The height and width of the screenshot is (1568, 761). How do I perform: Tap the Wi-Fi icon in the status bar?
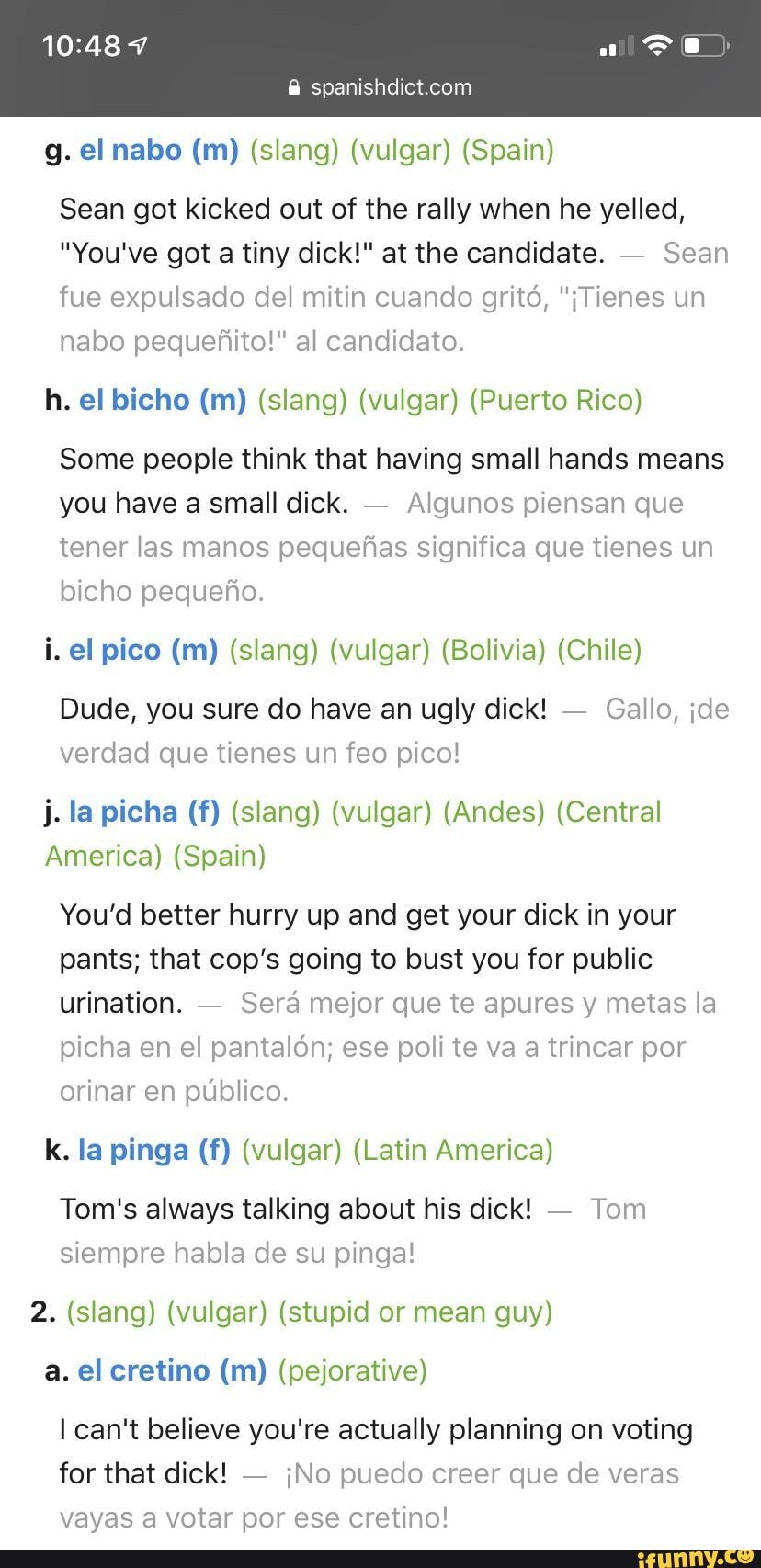656,43
